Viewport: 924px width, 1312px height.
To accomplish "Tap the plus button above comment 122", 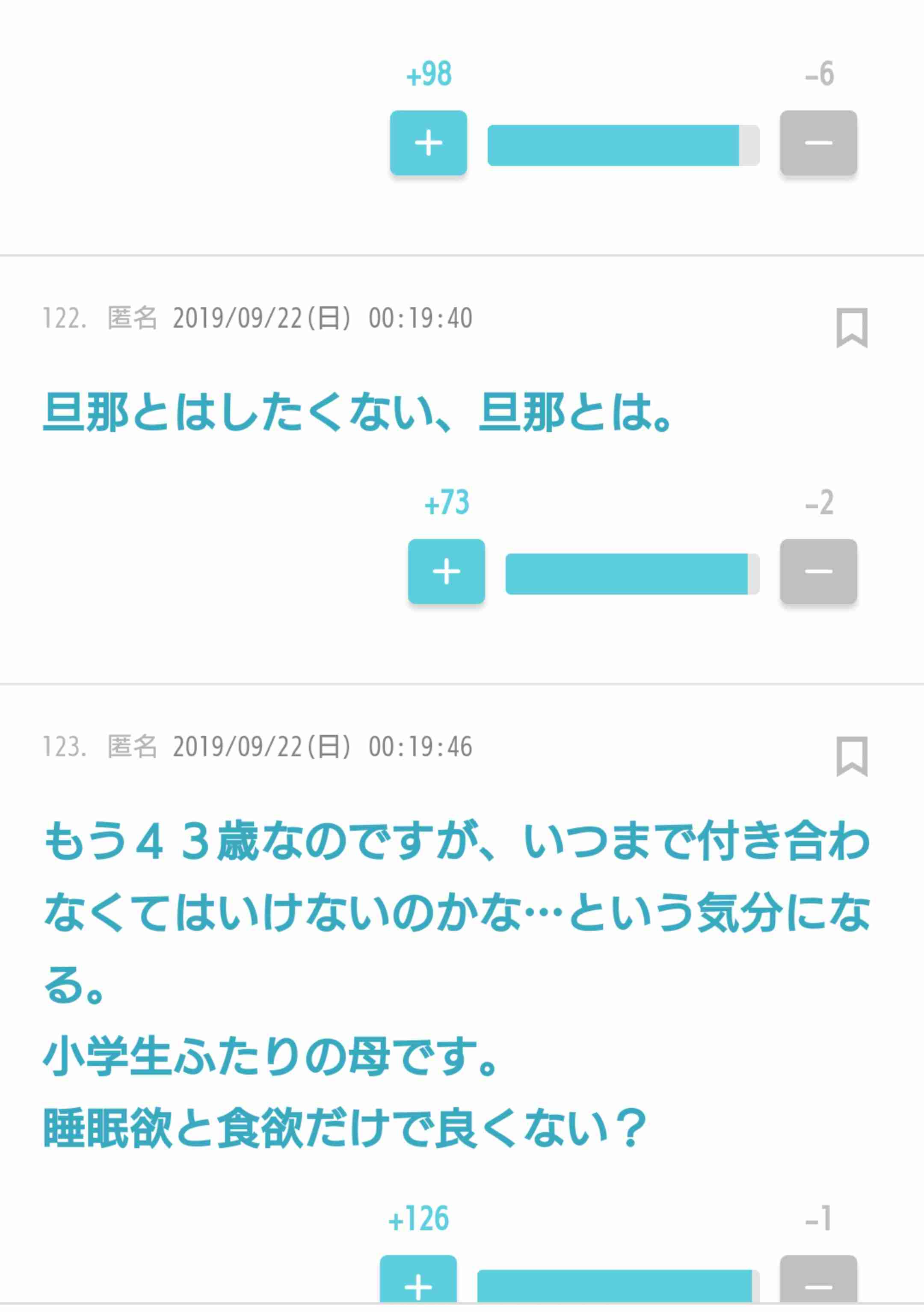I will click(x=428, y=142).
